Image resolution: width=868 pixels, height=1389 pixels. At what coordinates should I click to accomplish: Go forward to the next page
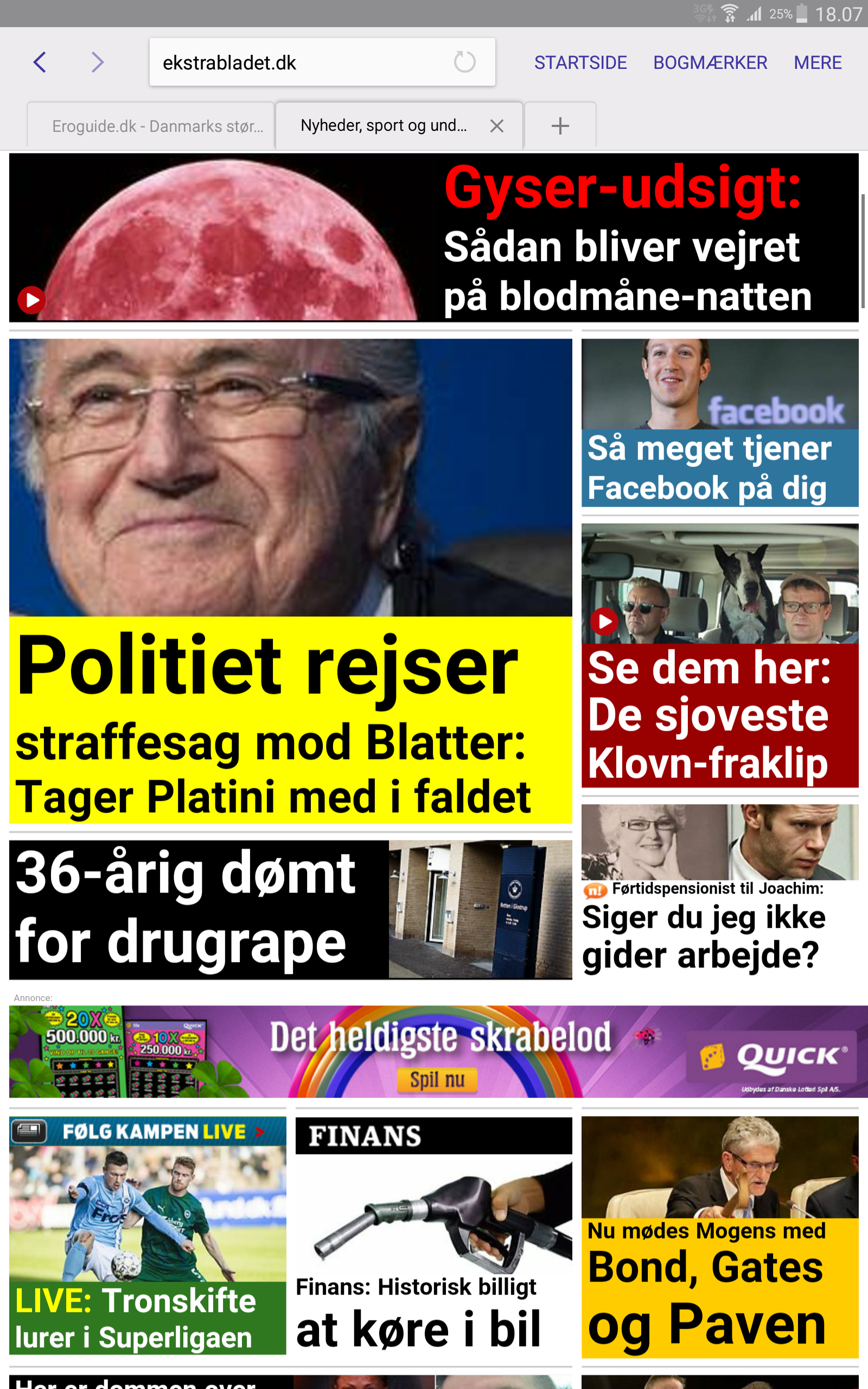tap(98, 62)
